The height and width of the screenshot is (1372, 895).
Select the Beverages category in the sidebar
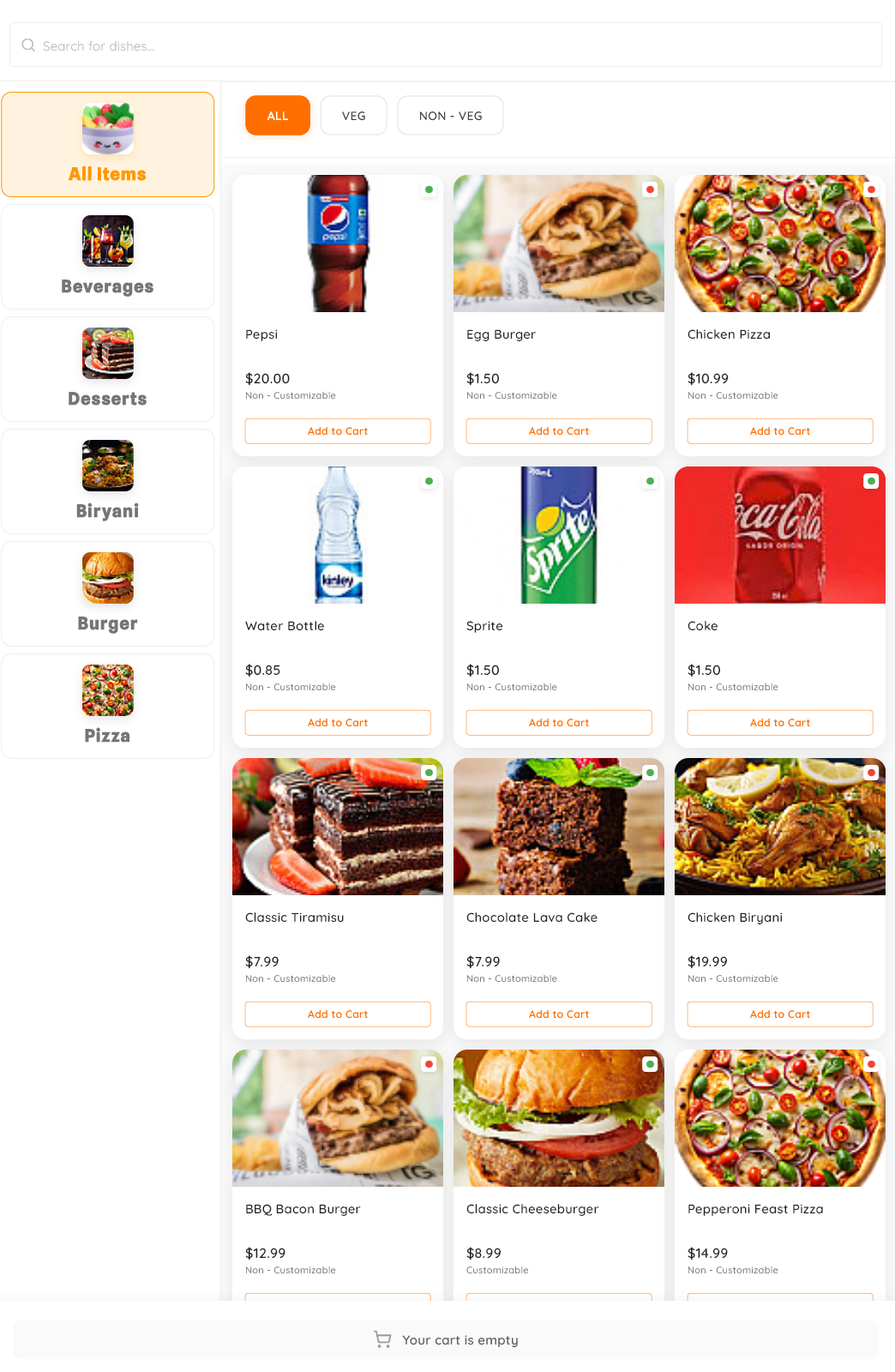point(107,256)
